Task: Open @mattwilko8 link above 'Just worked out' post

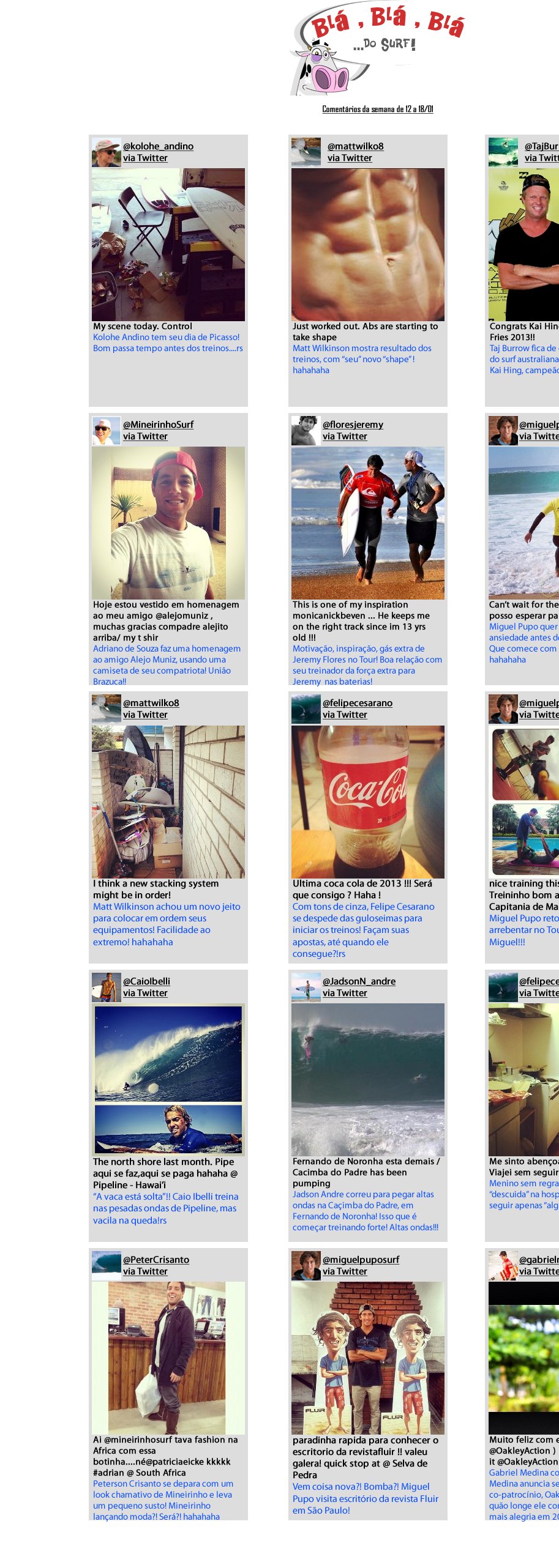Action: pos(355,146)
